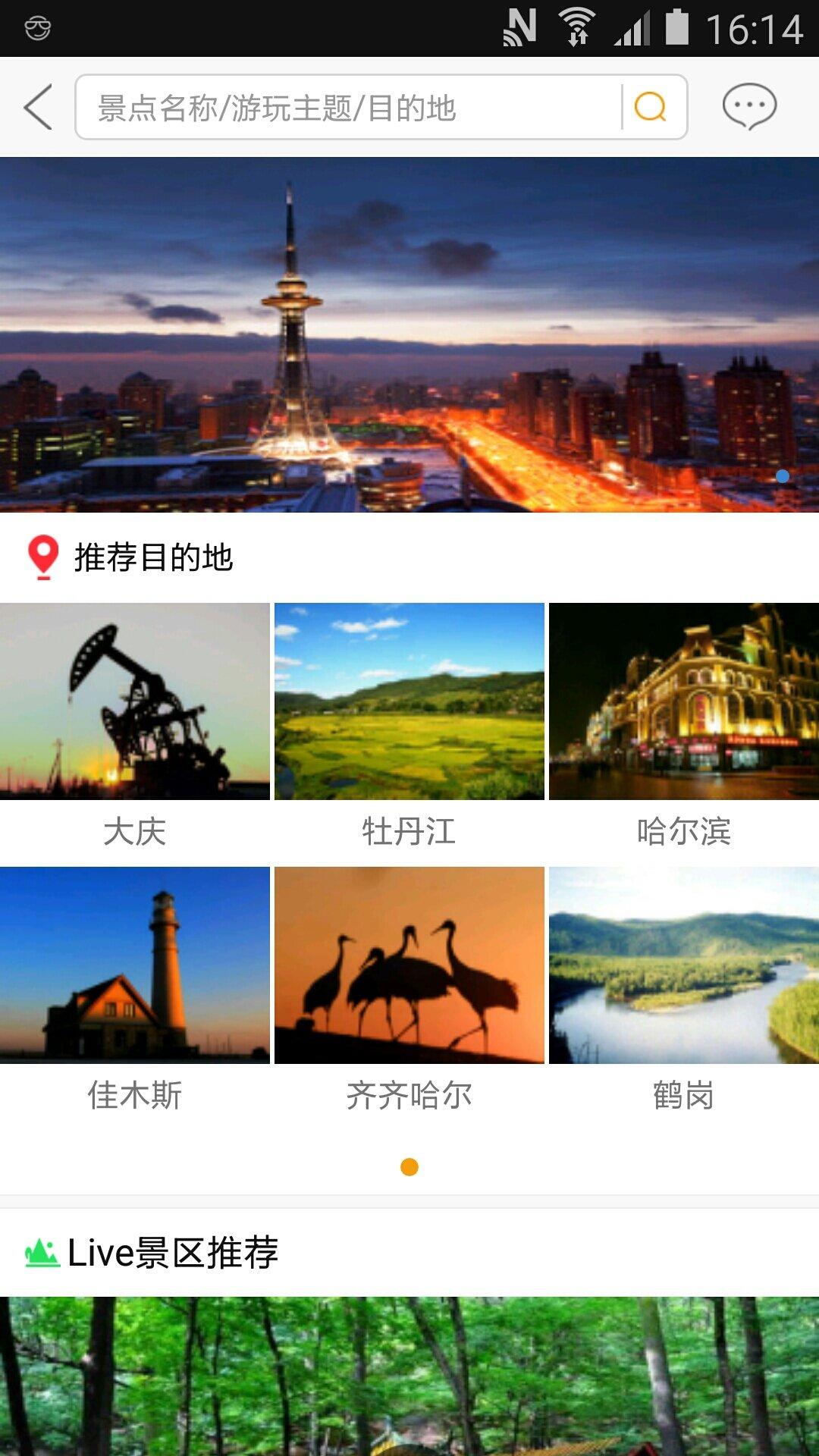Expand the 推荐目的地 section header
The image size is (819, 1456).
[152, 556]
